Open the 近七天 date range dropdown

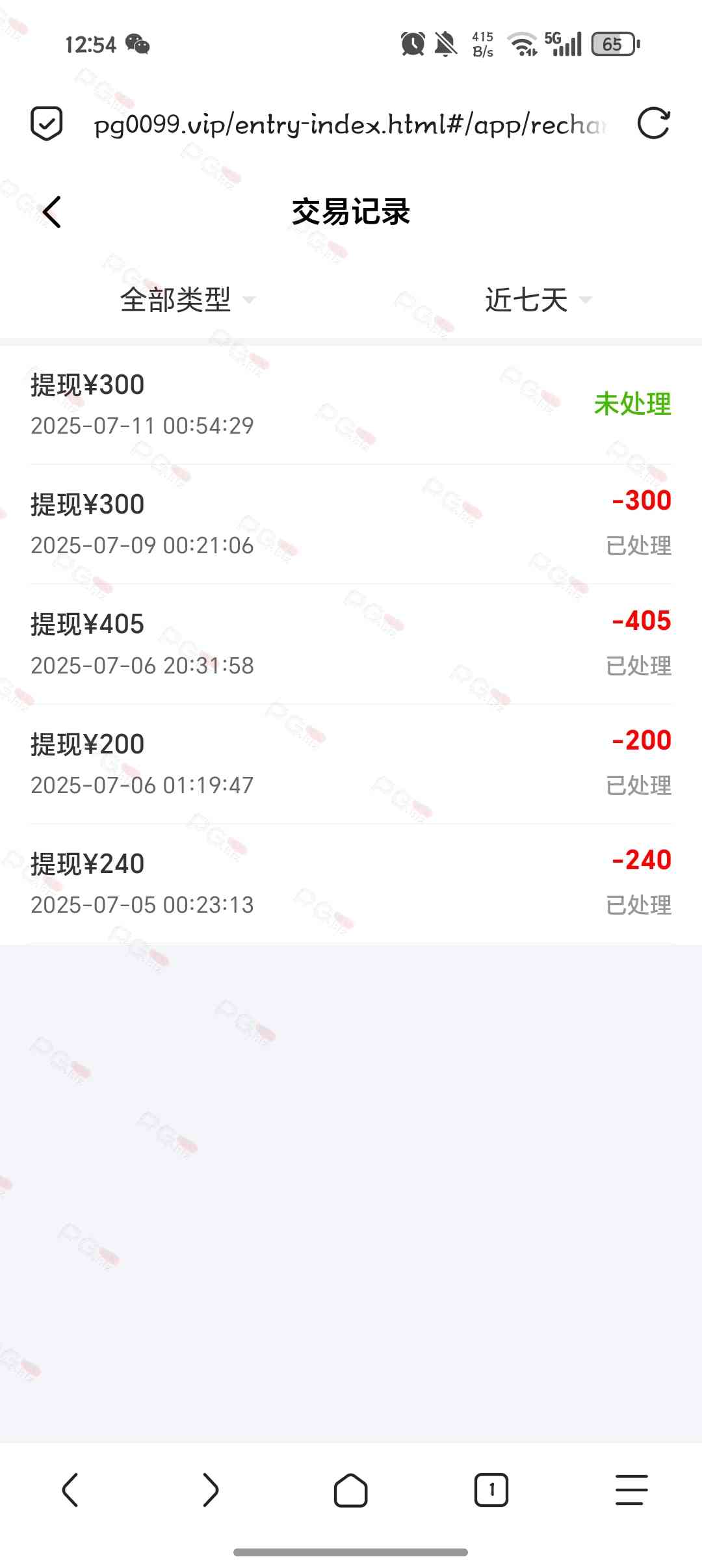538,300
